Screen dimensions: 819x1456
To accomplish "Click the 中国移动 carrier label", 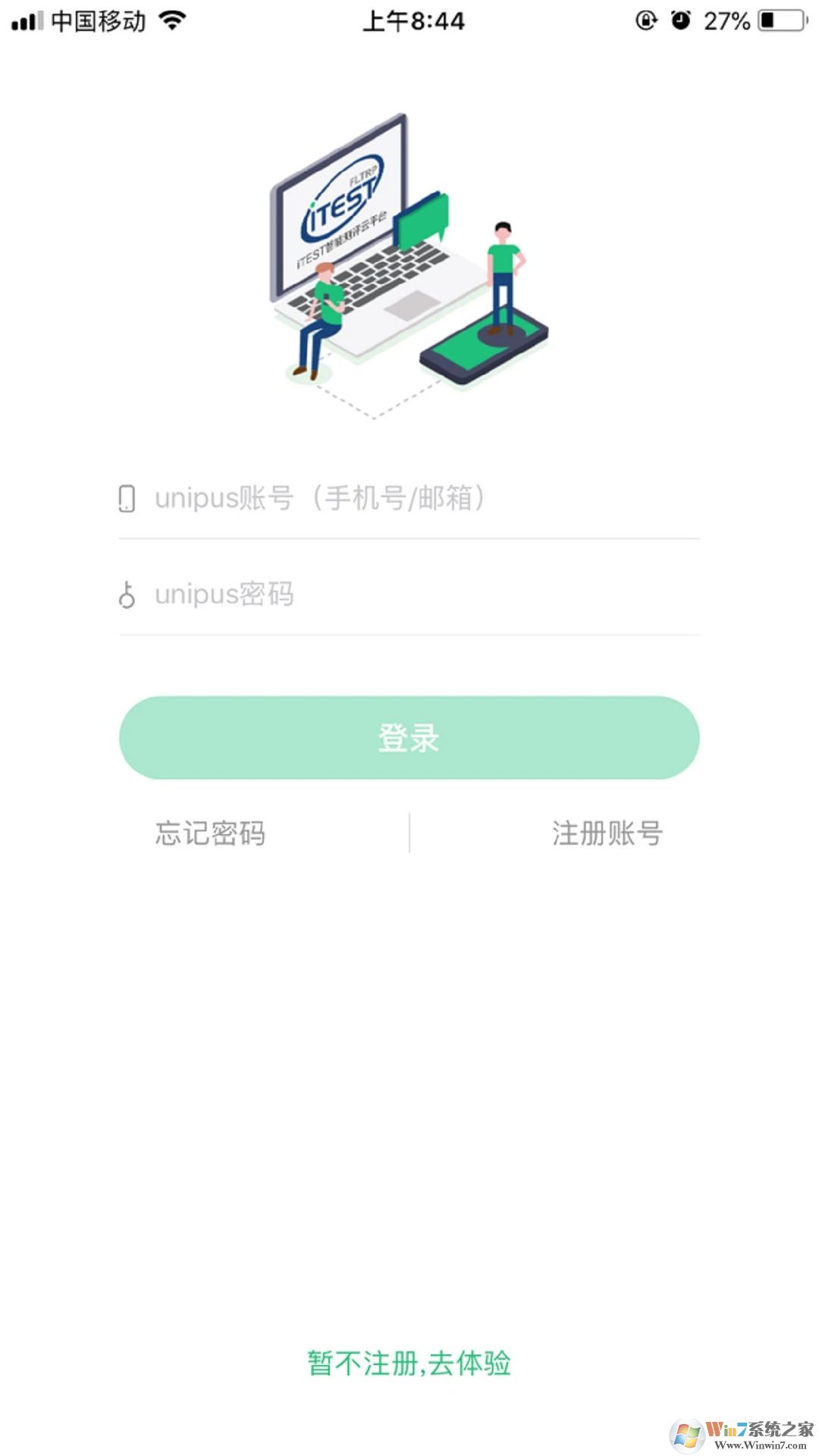I will (x=99, y=20).
